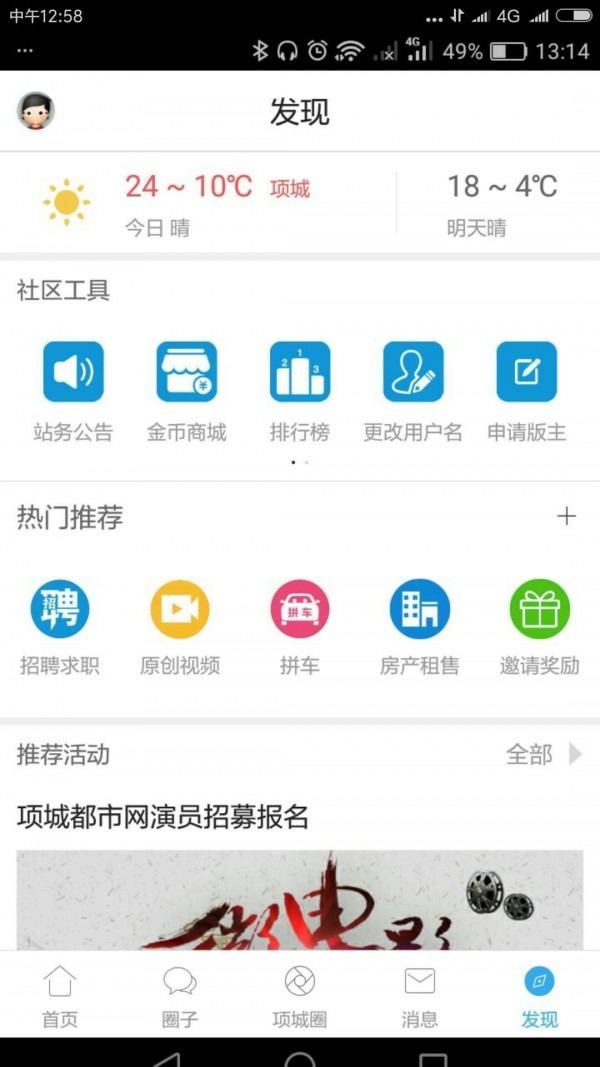600x1067 pixels.
Task: Tap the system home button
Action: coord(300,1058)
